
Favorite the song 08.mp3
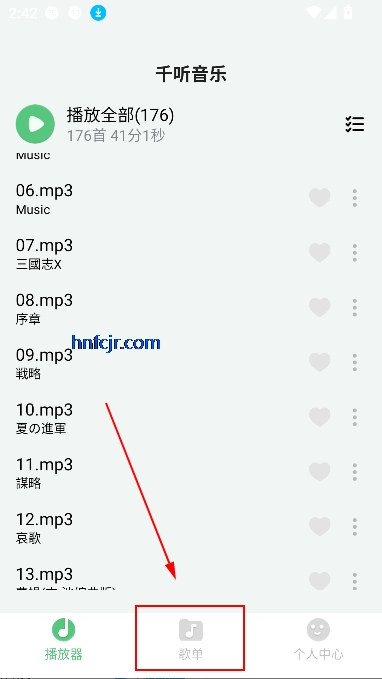click(x=320, y=307)
